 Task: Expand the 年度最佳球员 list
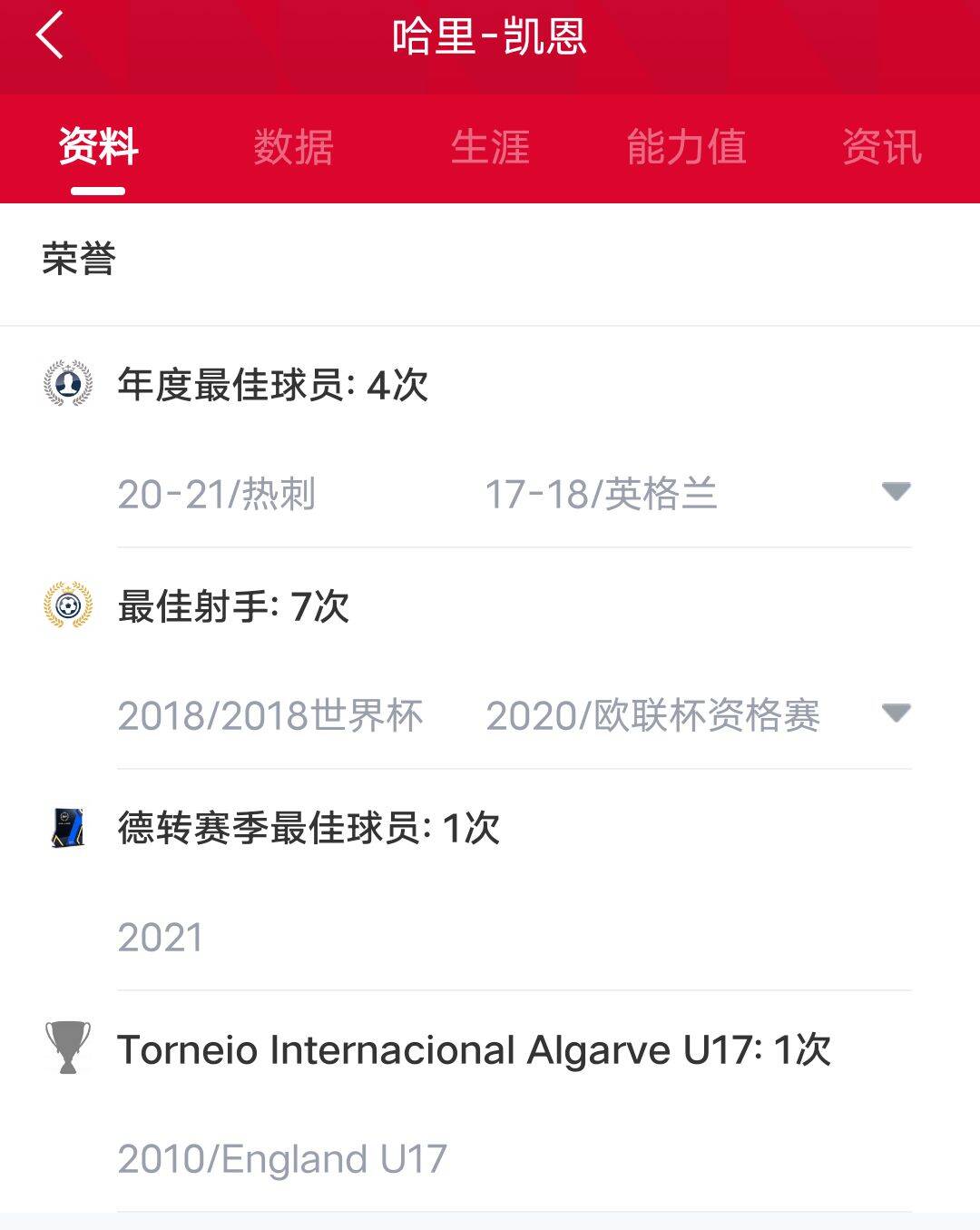896,492
